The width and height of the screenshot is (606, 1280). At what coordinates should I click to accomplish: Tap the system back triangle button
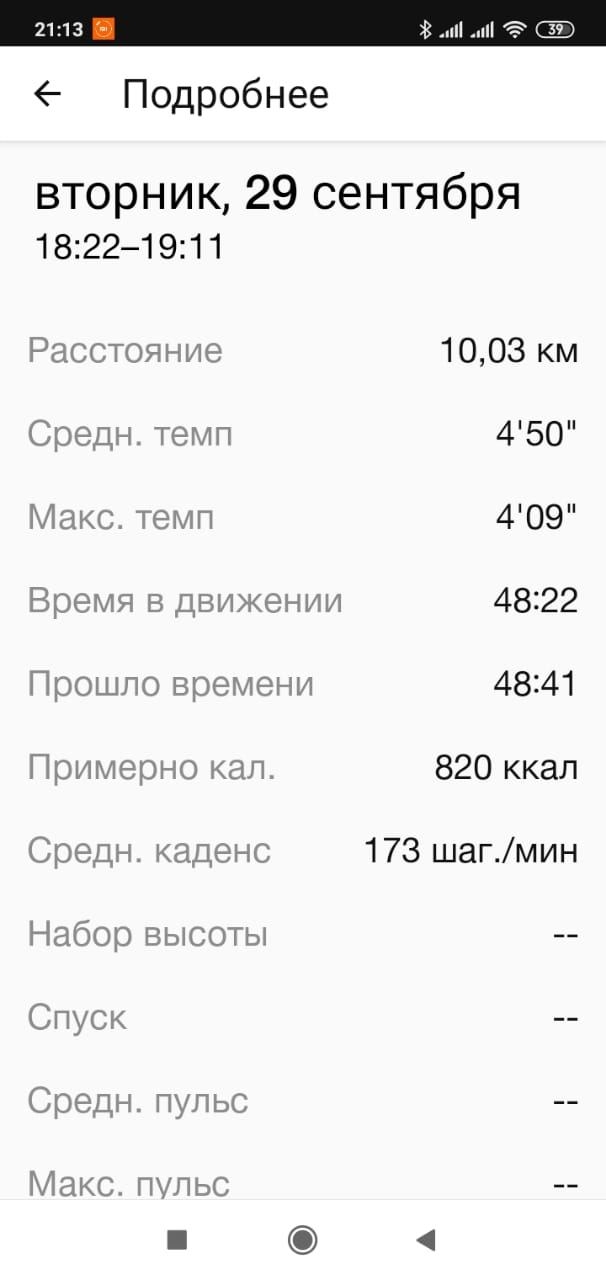point(426,1240)
